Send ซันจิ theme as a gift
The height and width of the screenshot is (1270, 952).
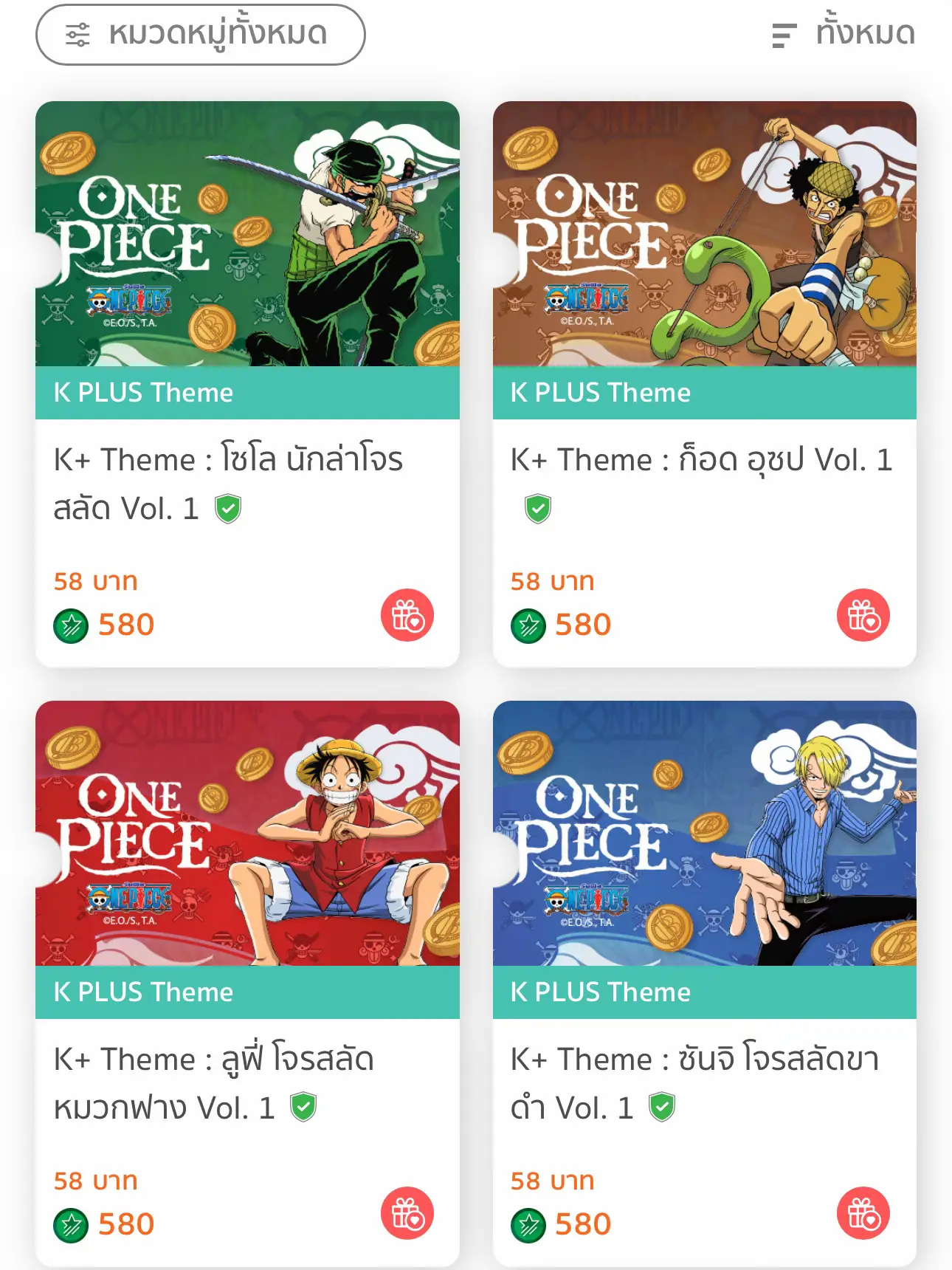coord(863,1213)
